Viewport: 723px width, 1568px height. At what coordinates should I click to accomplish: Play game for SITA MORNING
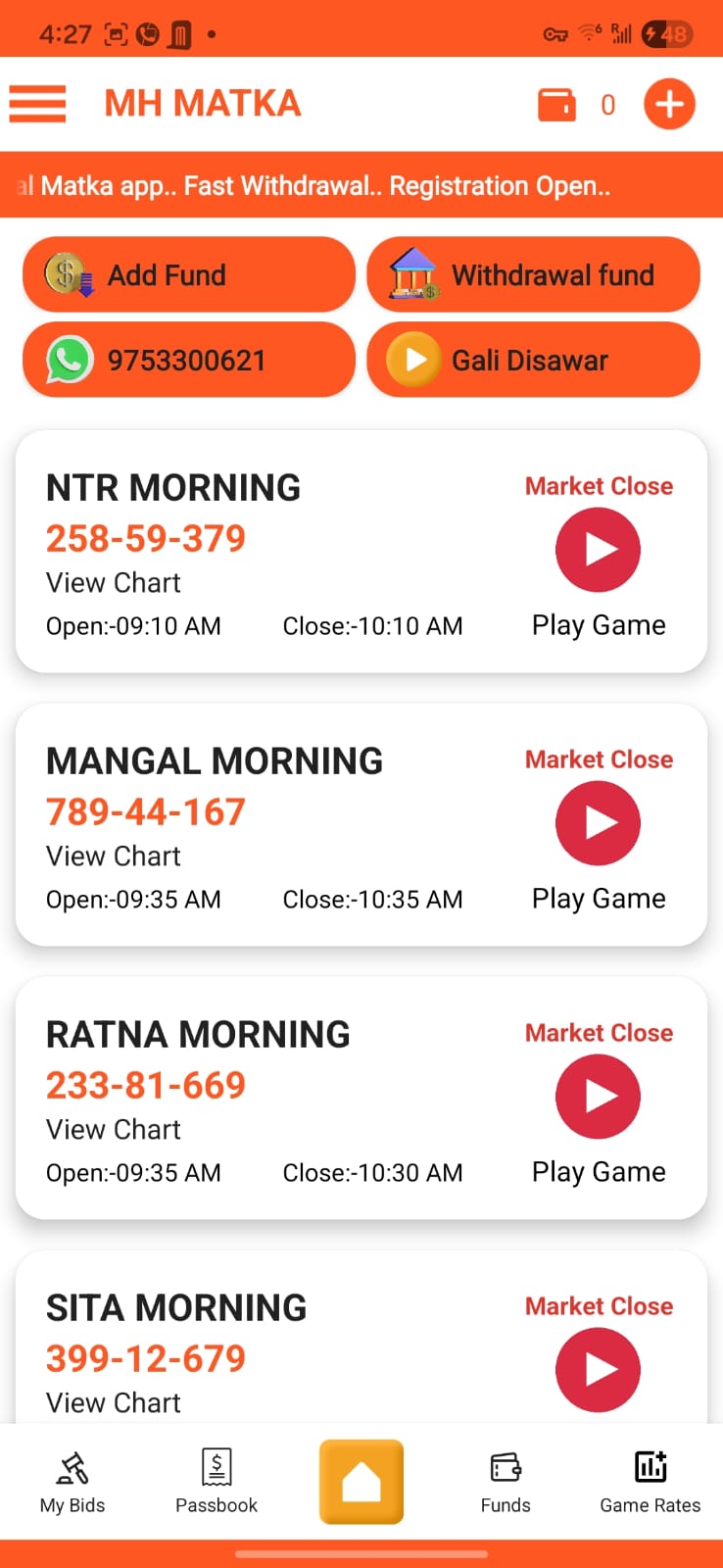click(x=598, y=1370)
